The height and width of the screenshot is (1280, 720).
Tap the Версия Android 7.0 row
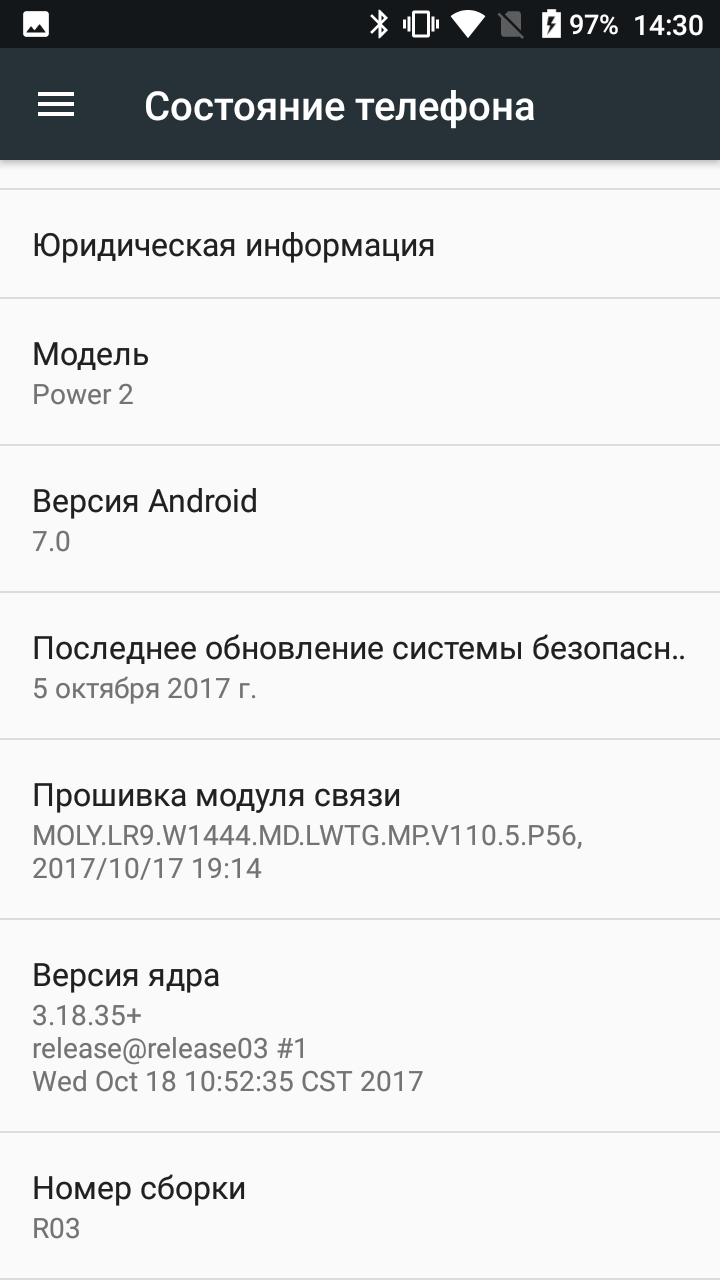(x=360, y=519)
